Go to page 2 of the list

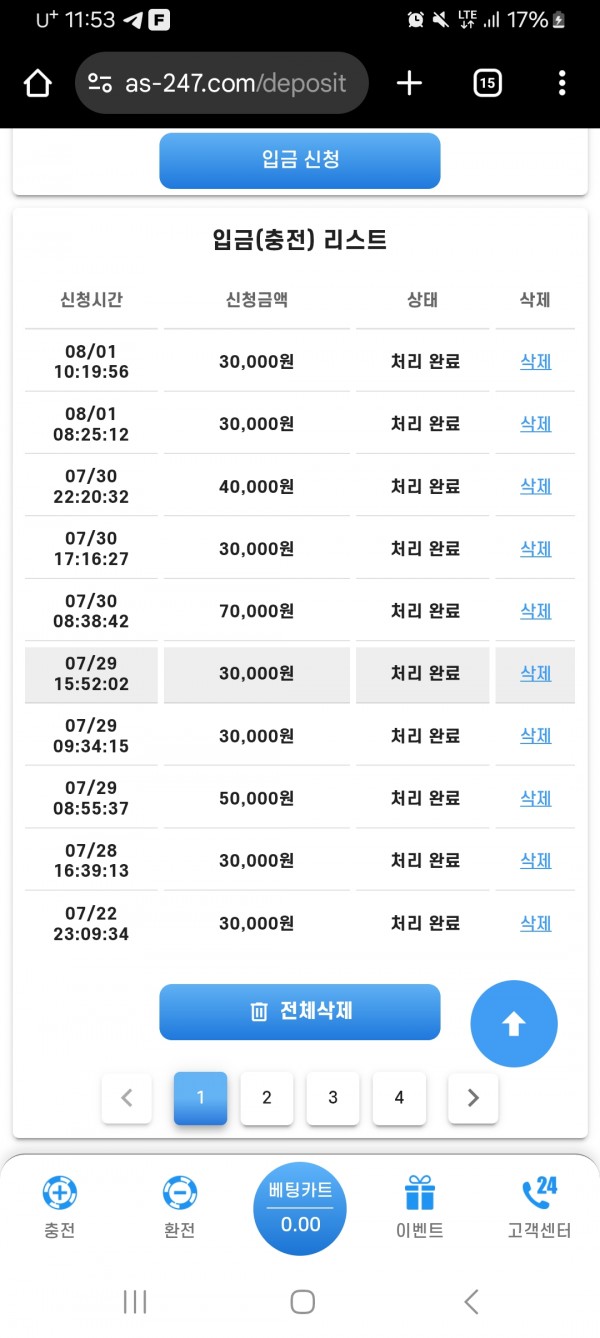coord(267,1098)
